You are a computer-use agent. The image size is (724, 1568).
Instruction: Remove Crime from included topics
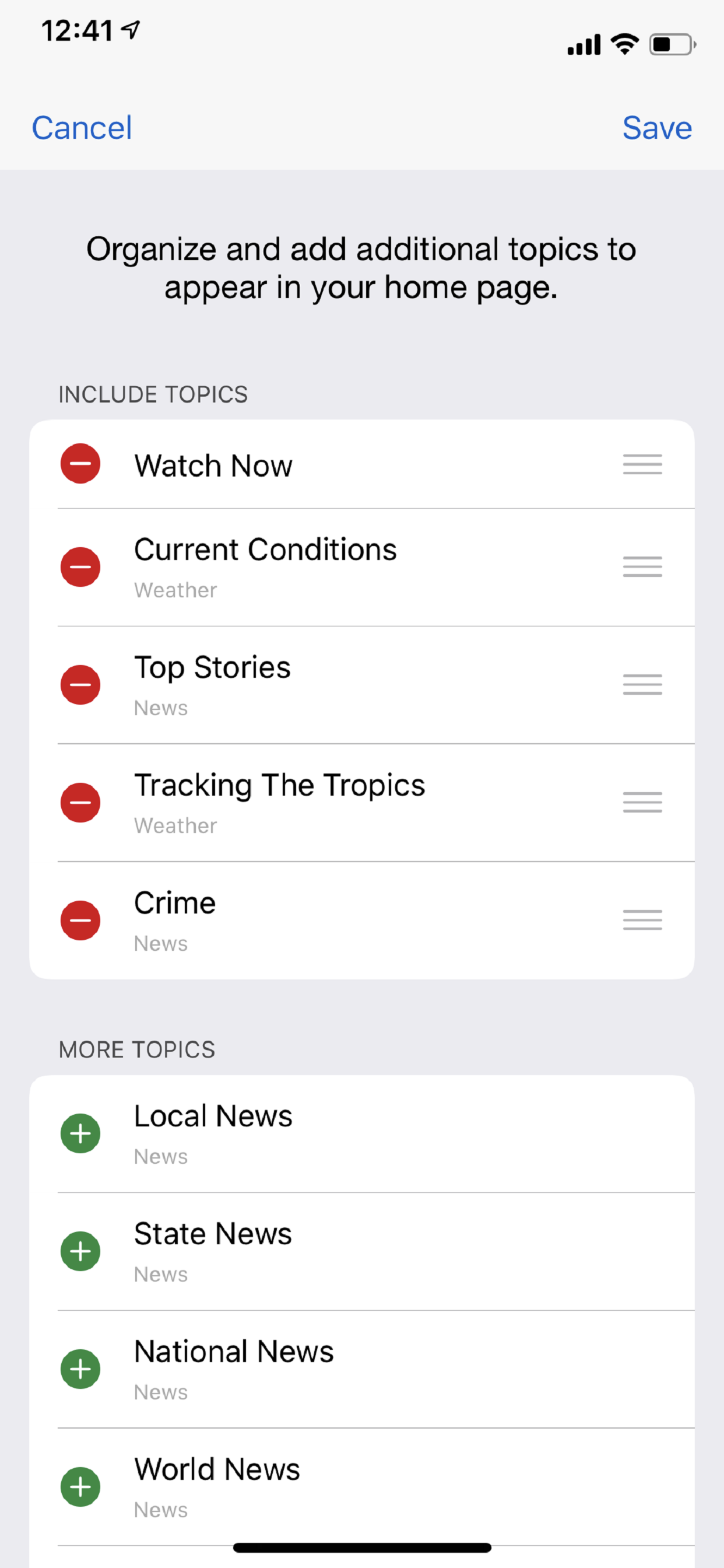click(x=80, y=921)
